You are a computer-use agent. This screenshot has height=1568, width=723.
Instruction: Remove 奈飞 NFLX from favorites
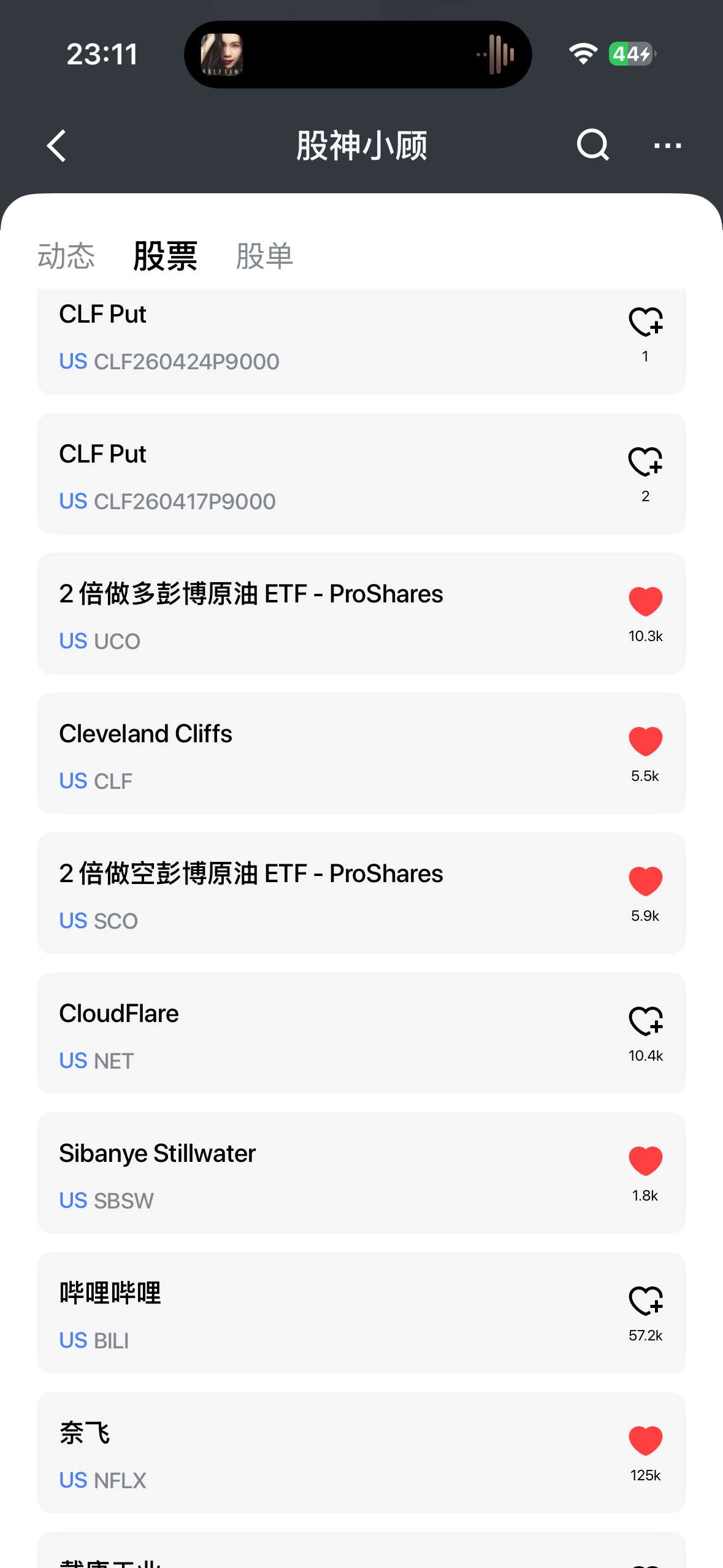(645, 1441)
